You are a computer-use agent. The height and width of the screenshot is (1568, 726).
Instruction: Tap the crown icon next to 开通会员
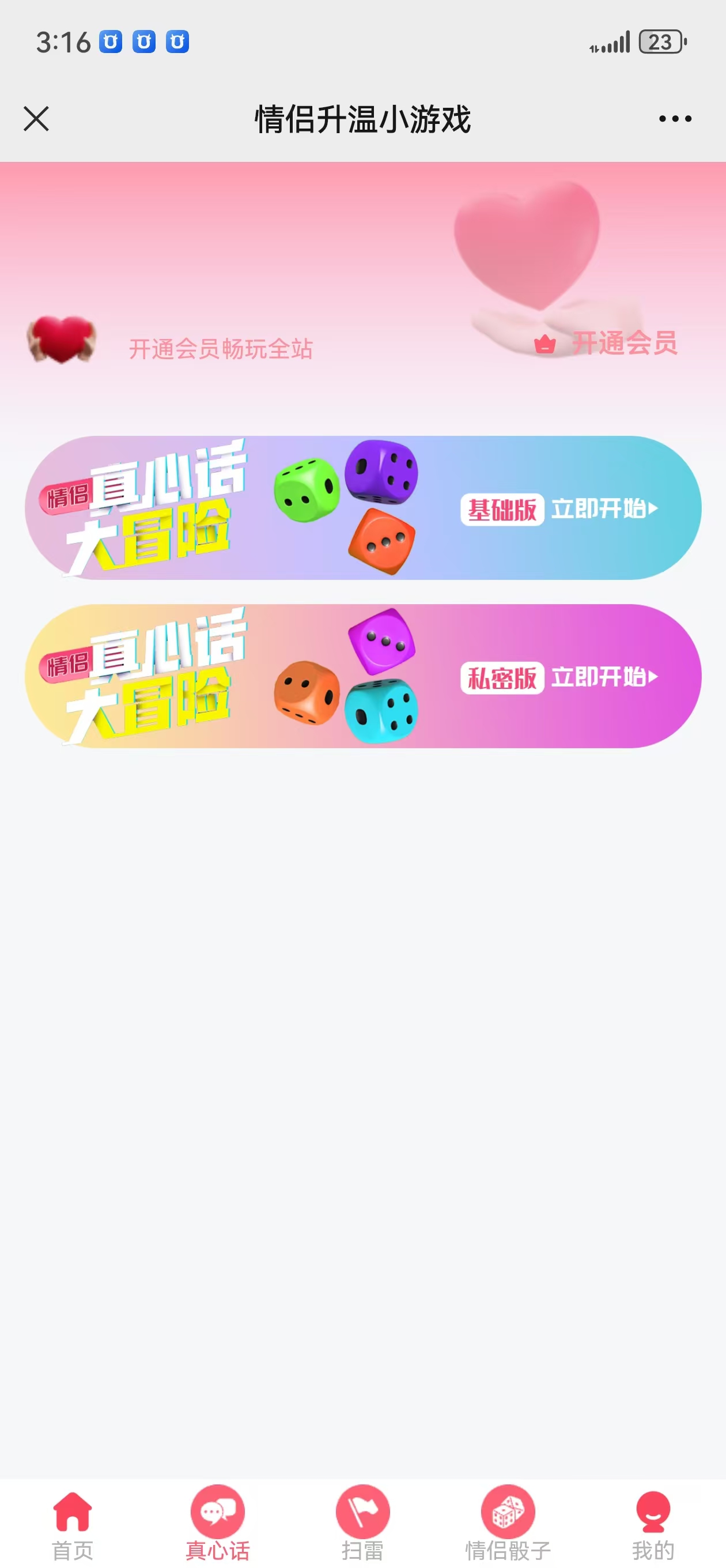(546, 345)
